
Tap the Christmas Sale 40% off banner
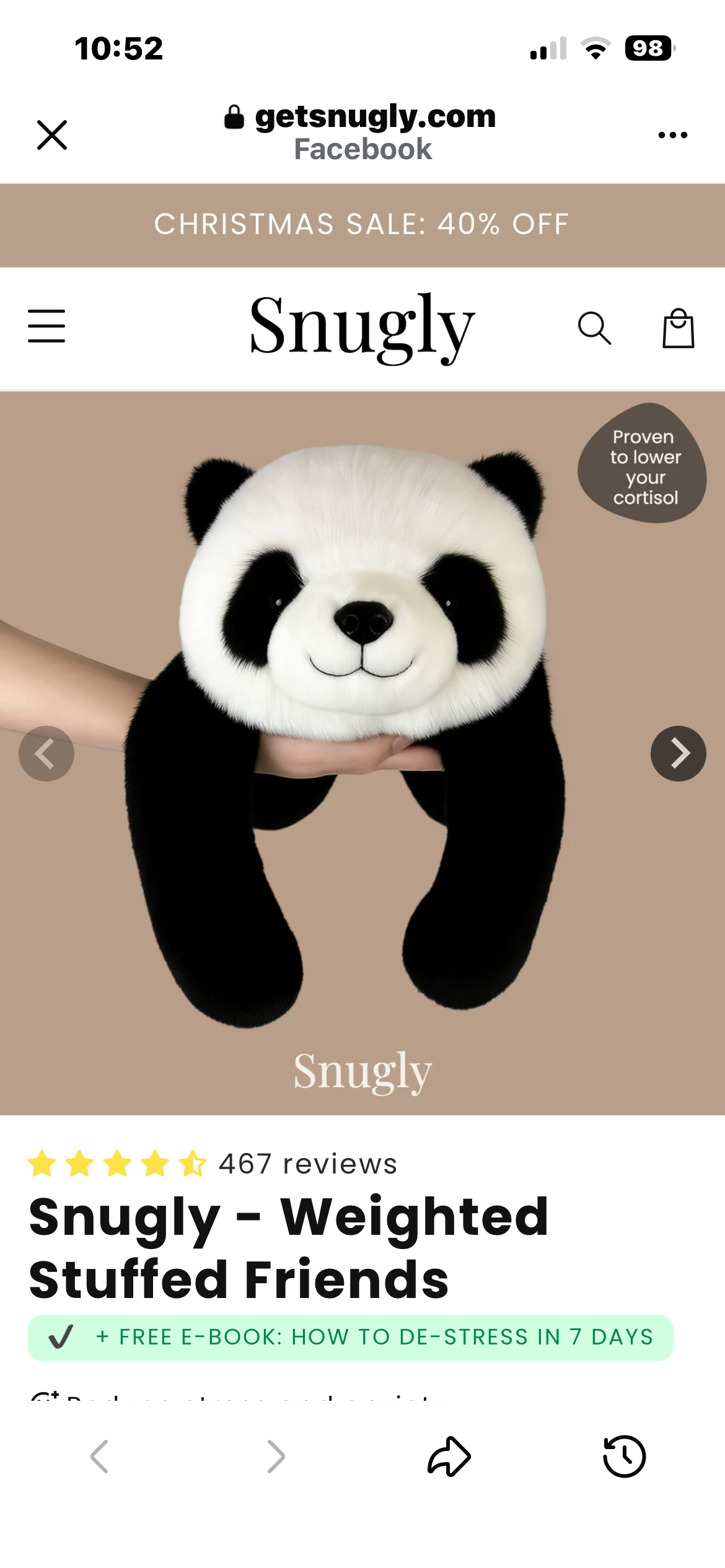pyautogui.click(x=362, y=224)
